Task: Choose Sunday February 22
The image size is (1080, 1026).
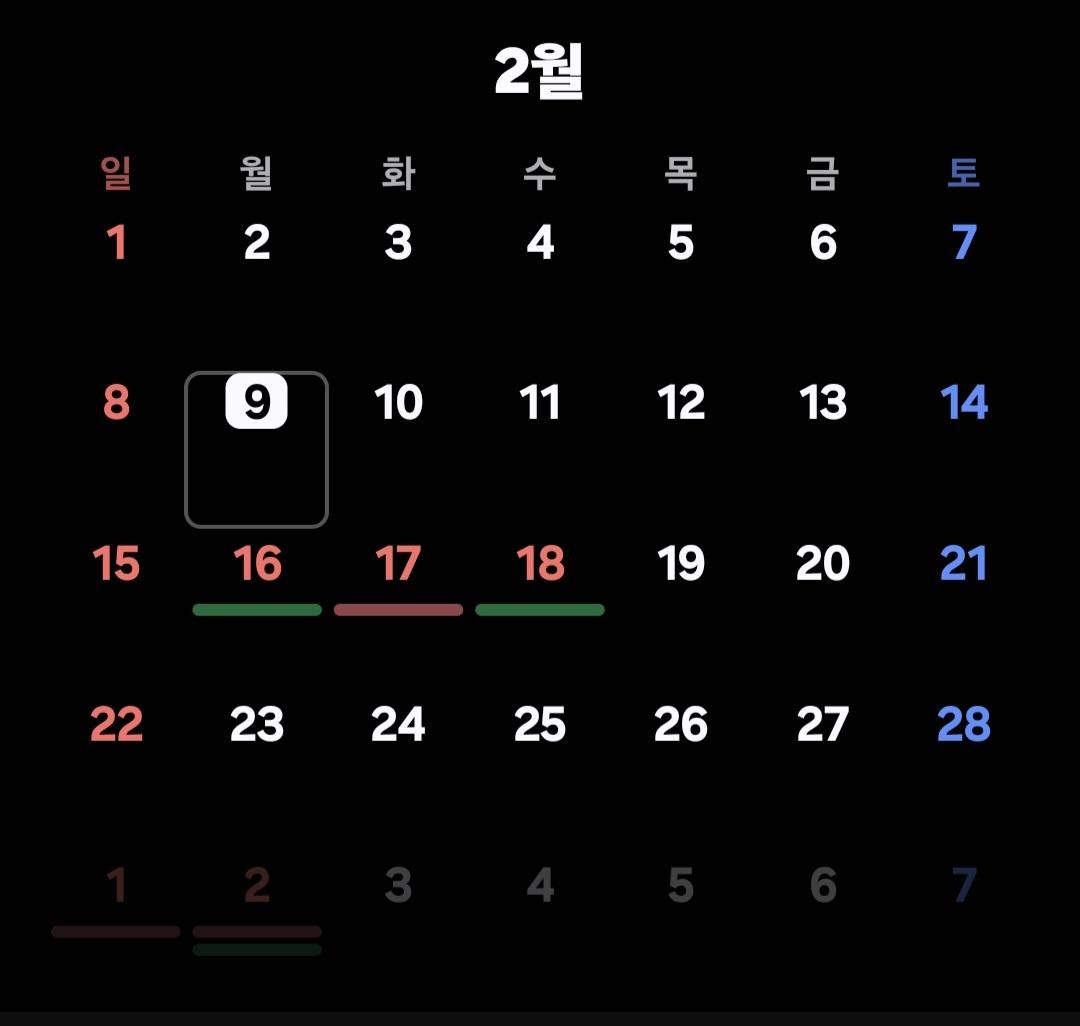Action: coord(116,725)
